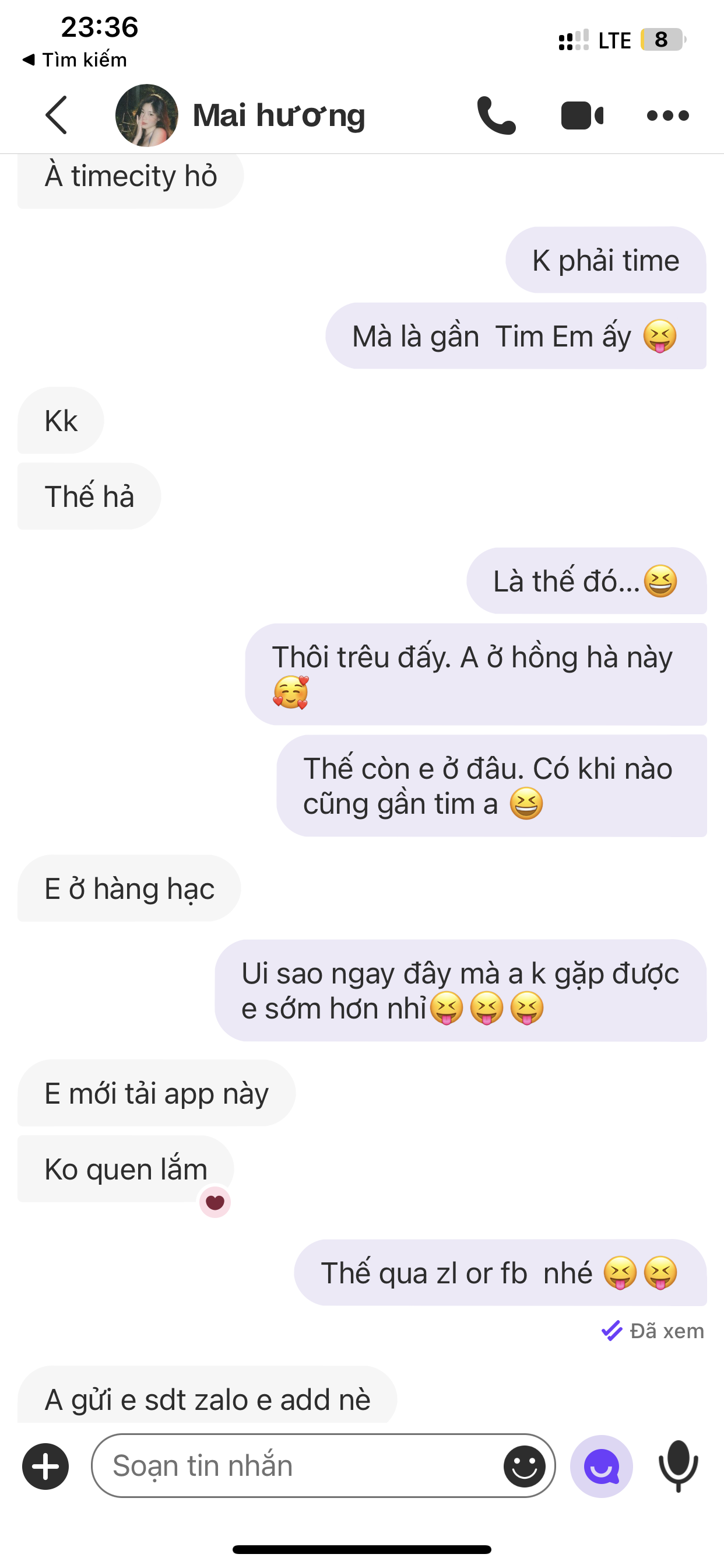Viewport: 724px width, 1568px height.
Task: Tap the plus attachment button
Action: (x=45, y=1466)
